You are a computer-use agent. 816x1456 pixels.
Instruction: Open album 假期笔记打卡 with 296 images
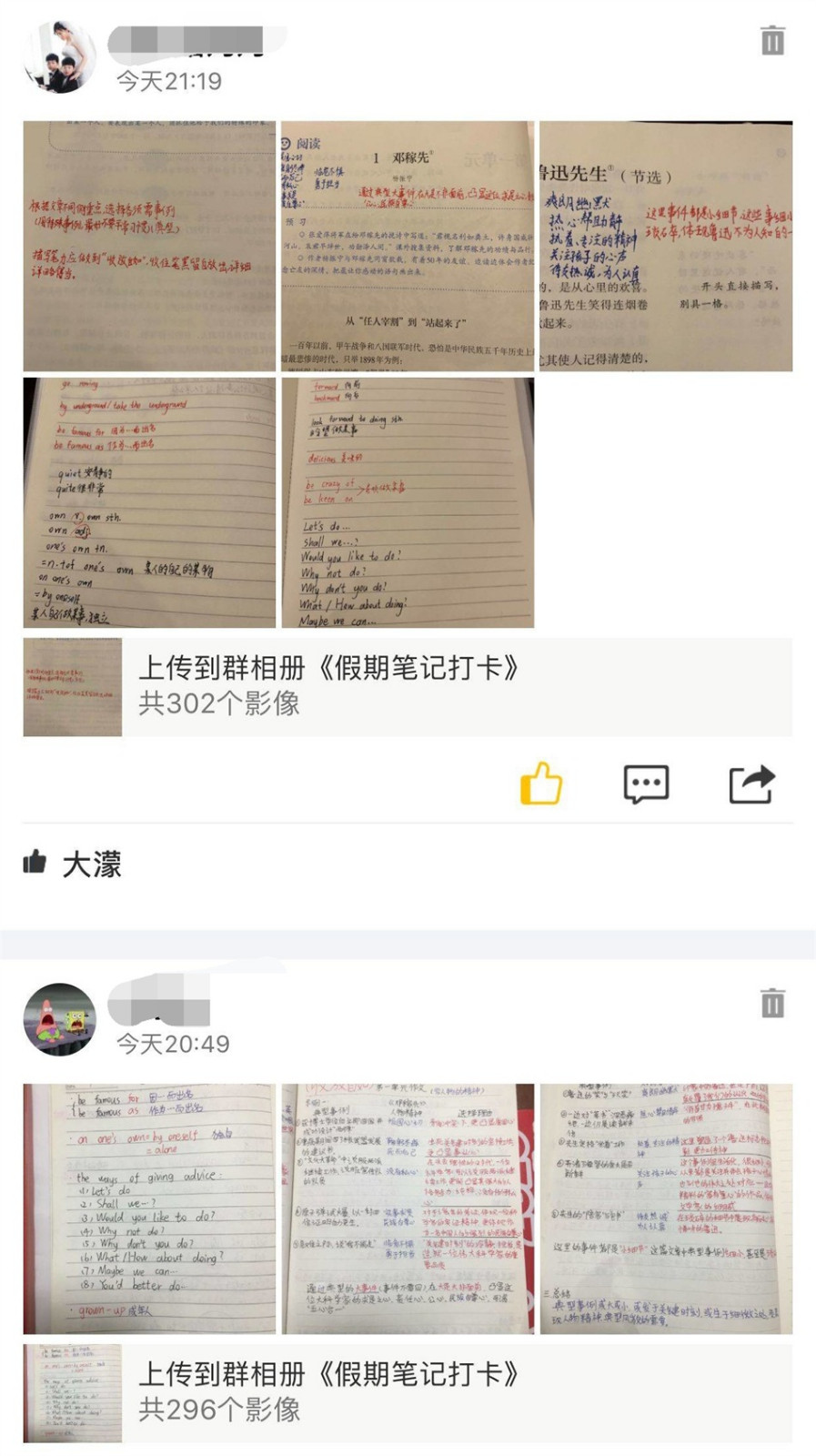(408, 1392)
